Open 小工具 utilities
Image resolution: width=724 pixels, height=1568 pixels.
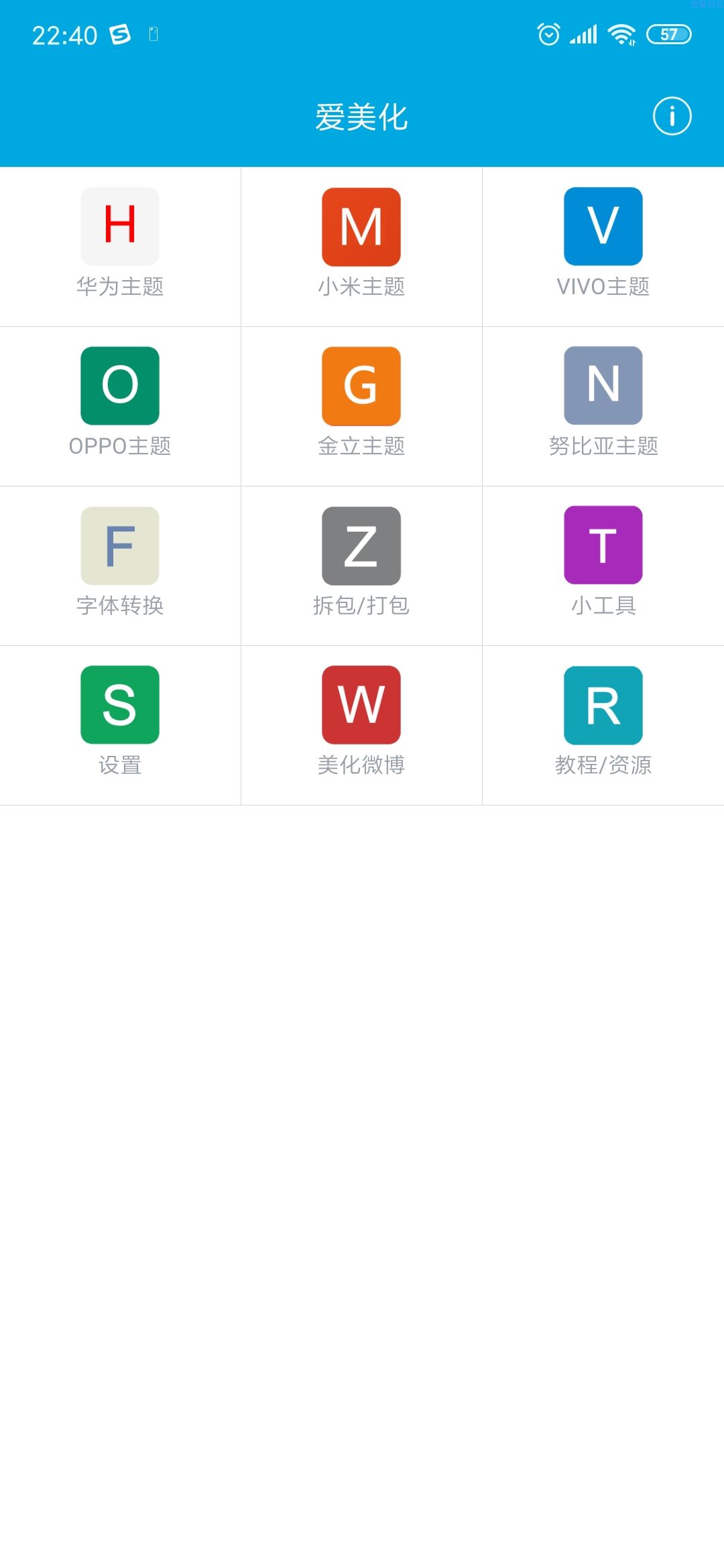[x=603, y=566]
